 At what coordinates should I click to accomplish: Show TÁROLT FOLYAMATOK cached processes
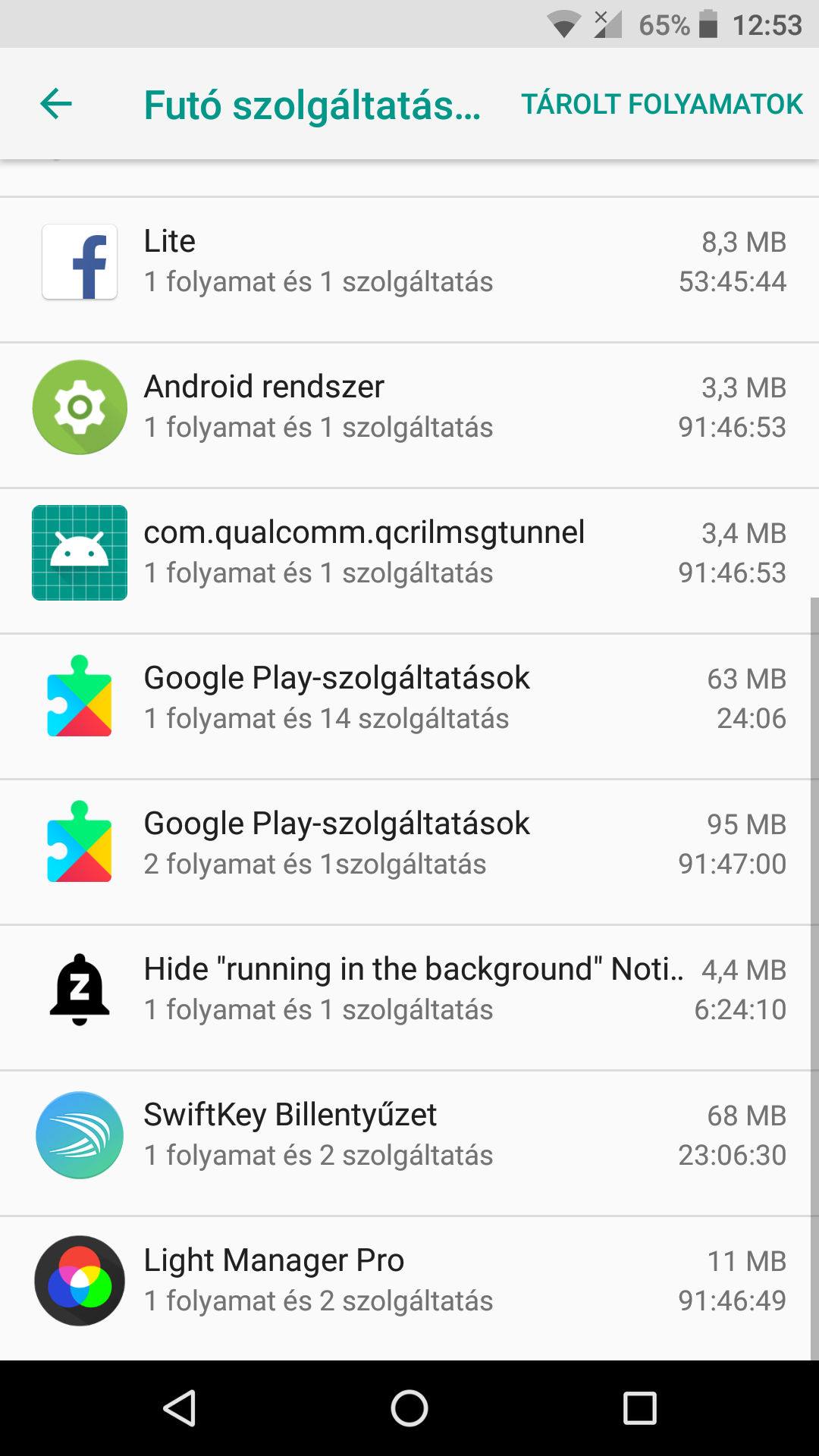(662, 104)
